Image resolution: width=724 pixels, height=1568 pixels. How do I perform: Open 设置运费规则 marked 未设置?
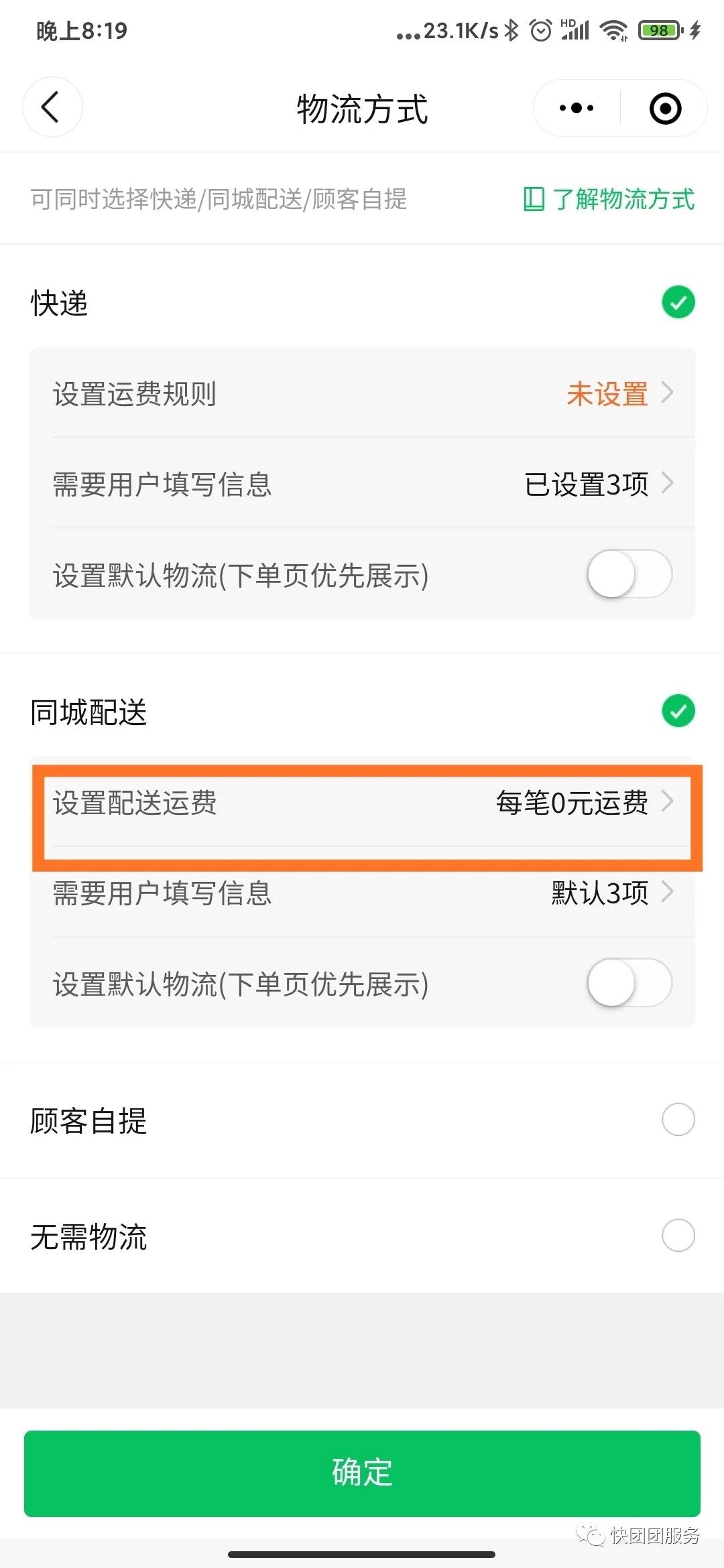(x=362, y=393)
